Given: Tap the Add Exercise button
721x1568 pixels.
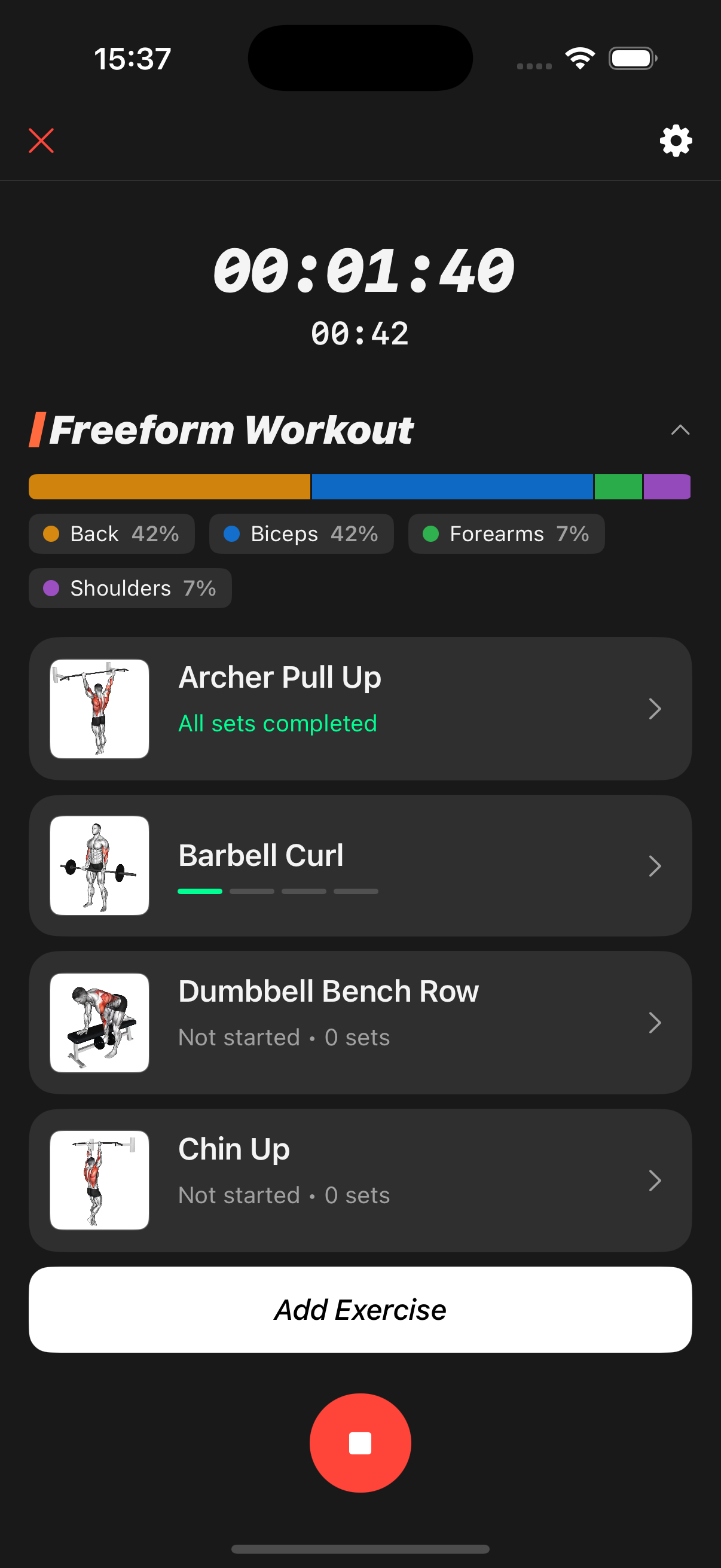Looking at the screenshot, I should (360, 1309).
